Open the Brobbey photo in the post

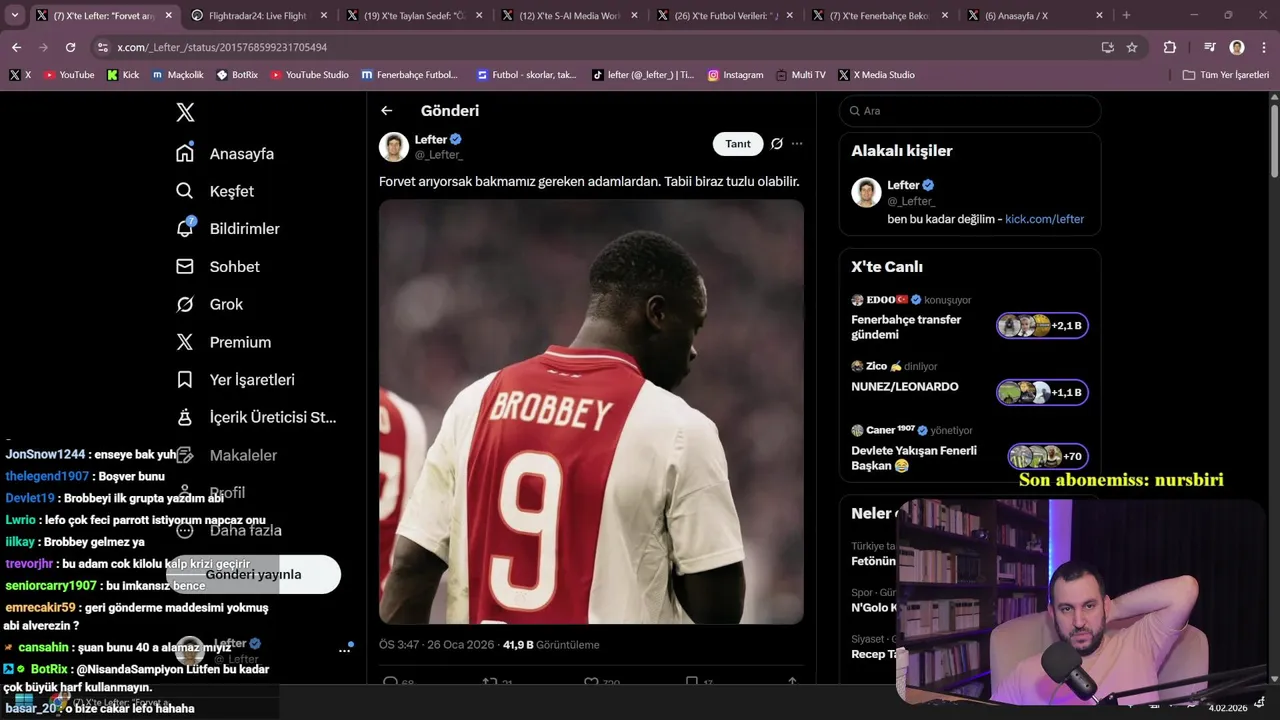coord(591,412)
